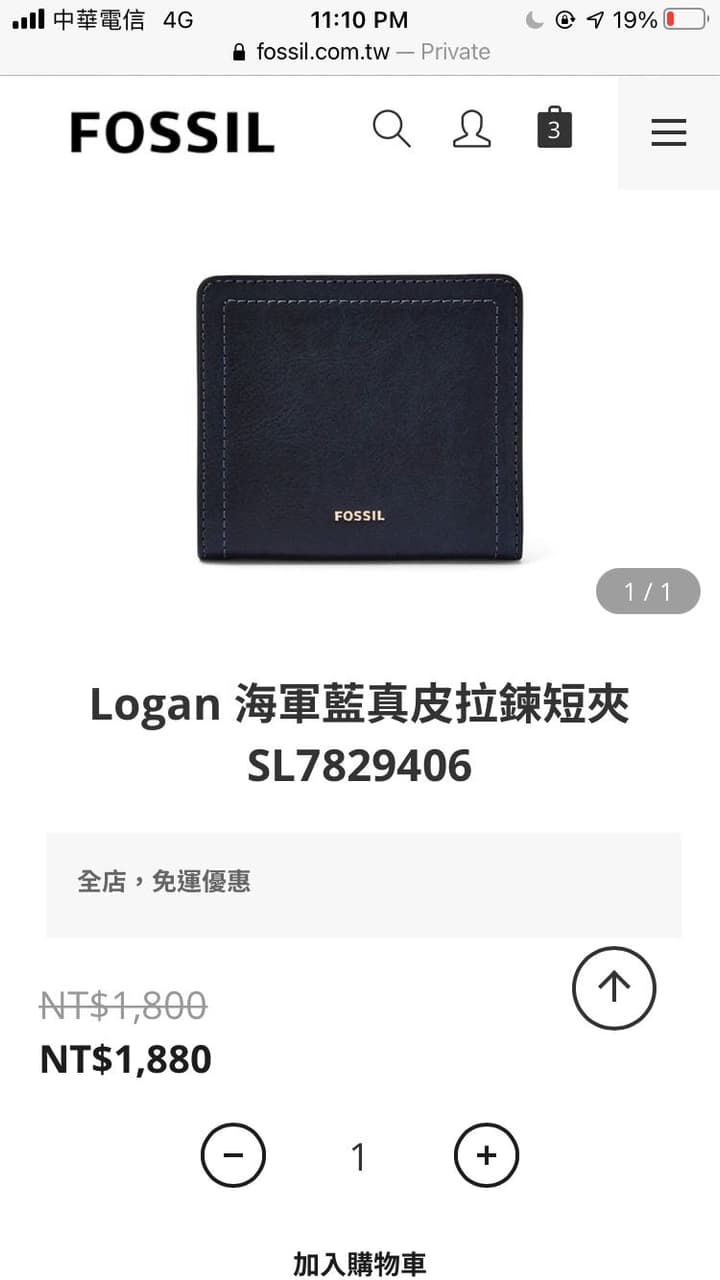Screen dimensions: 720x1280
Task: Add the wallet to cart via 加入購物車
Action: pos(360,1263)
